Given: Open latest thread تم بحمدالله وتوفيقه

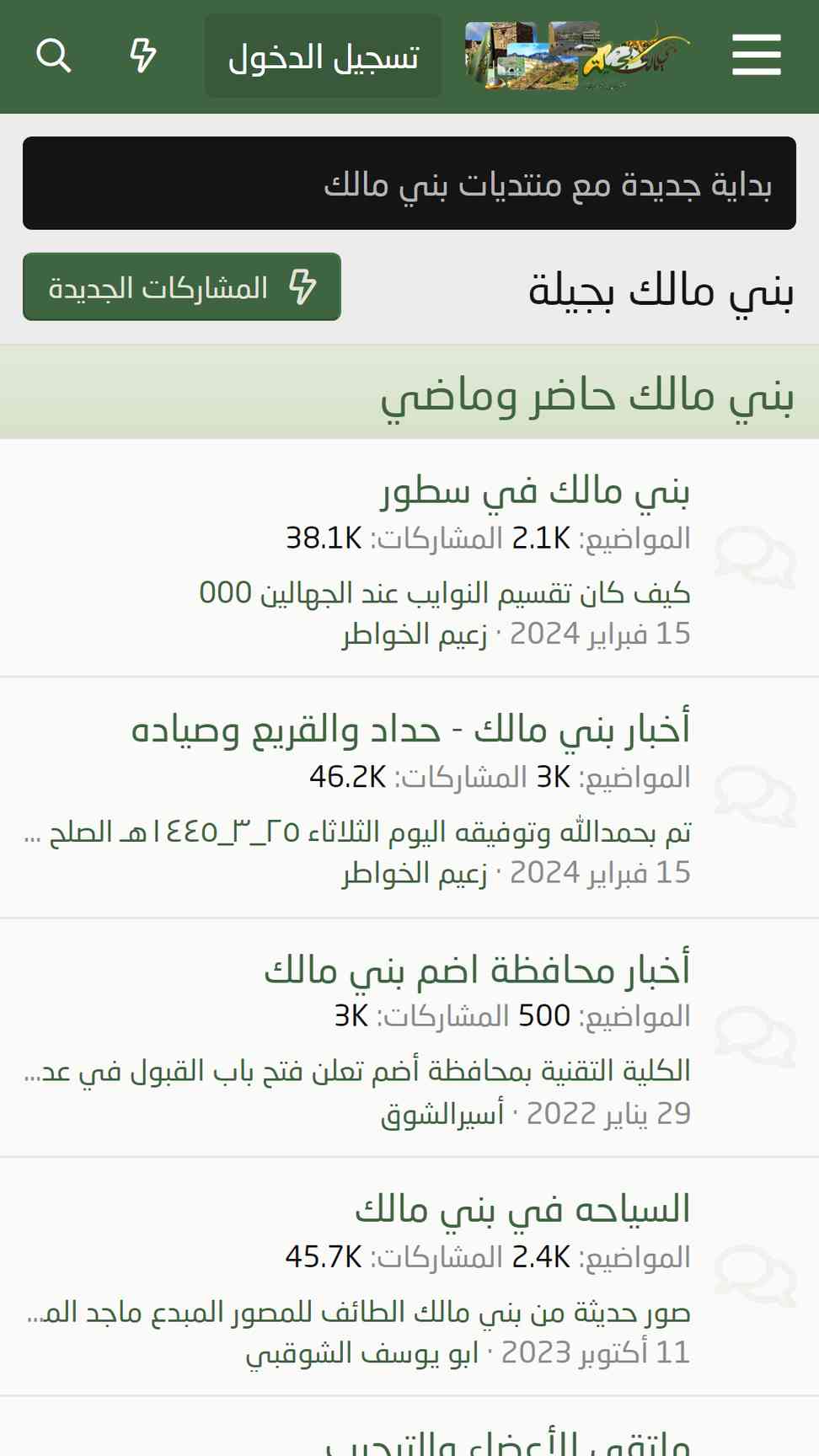Looking at the screenshot, I should (357, 832).
